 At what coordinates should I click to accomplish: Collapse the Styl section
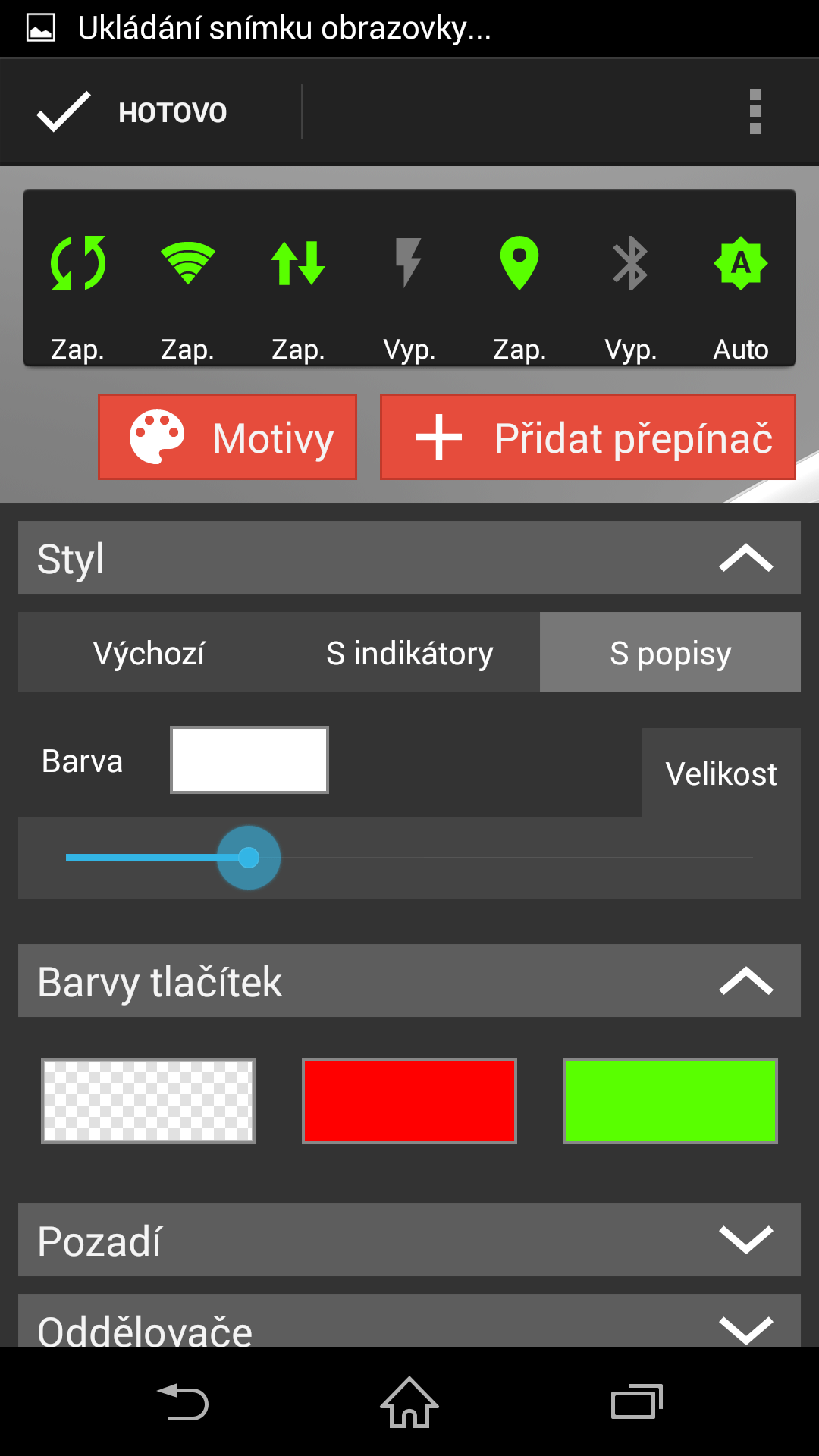(x=745, y=558)
